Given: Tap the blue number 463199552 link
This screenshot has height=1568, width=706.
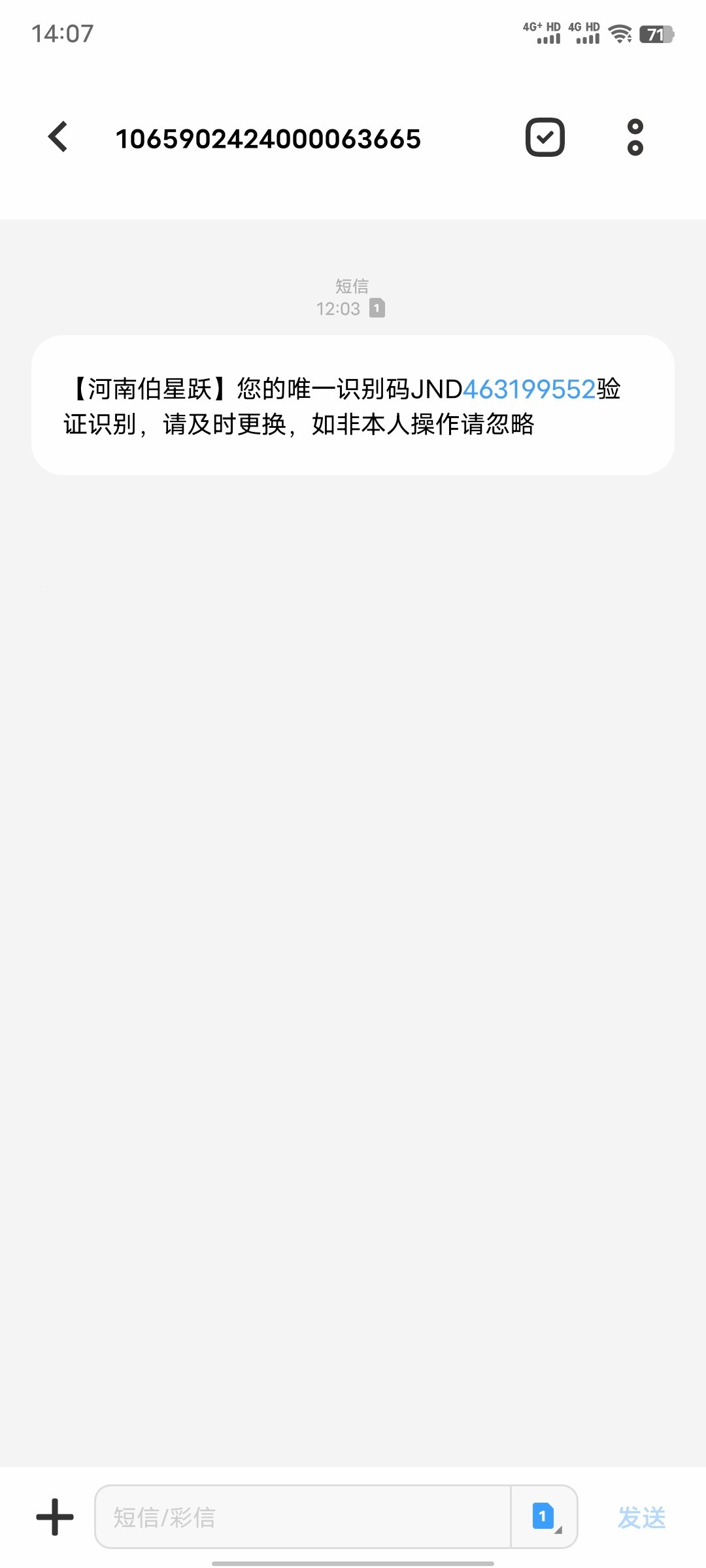Looking at the screenshot, I should tap(529, 389).
